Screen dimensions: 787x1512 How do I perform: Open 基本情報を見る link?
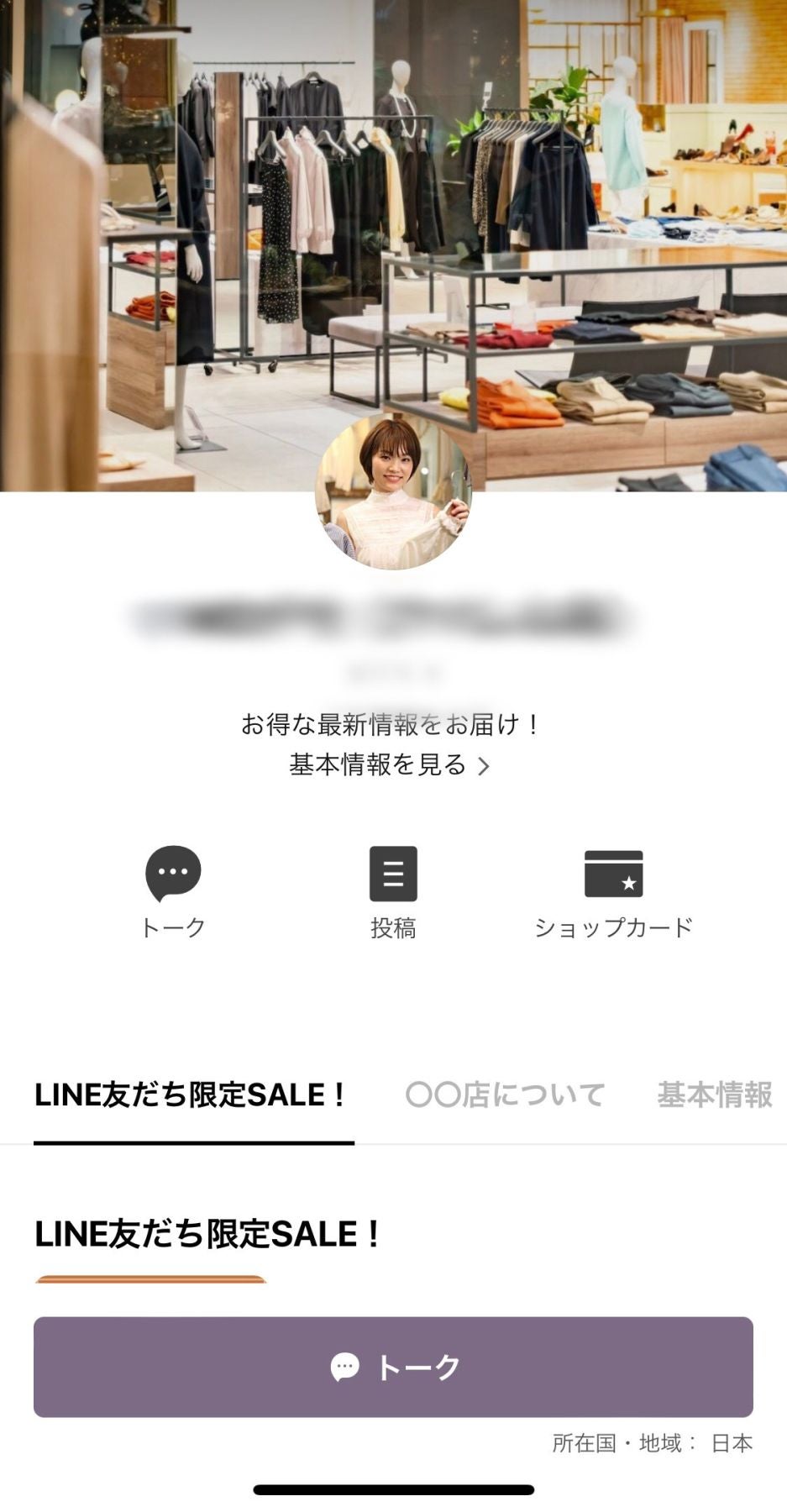click(389, 764)
